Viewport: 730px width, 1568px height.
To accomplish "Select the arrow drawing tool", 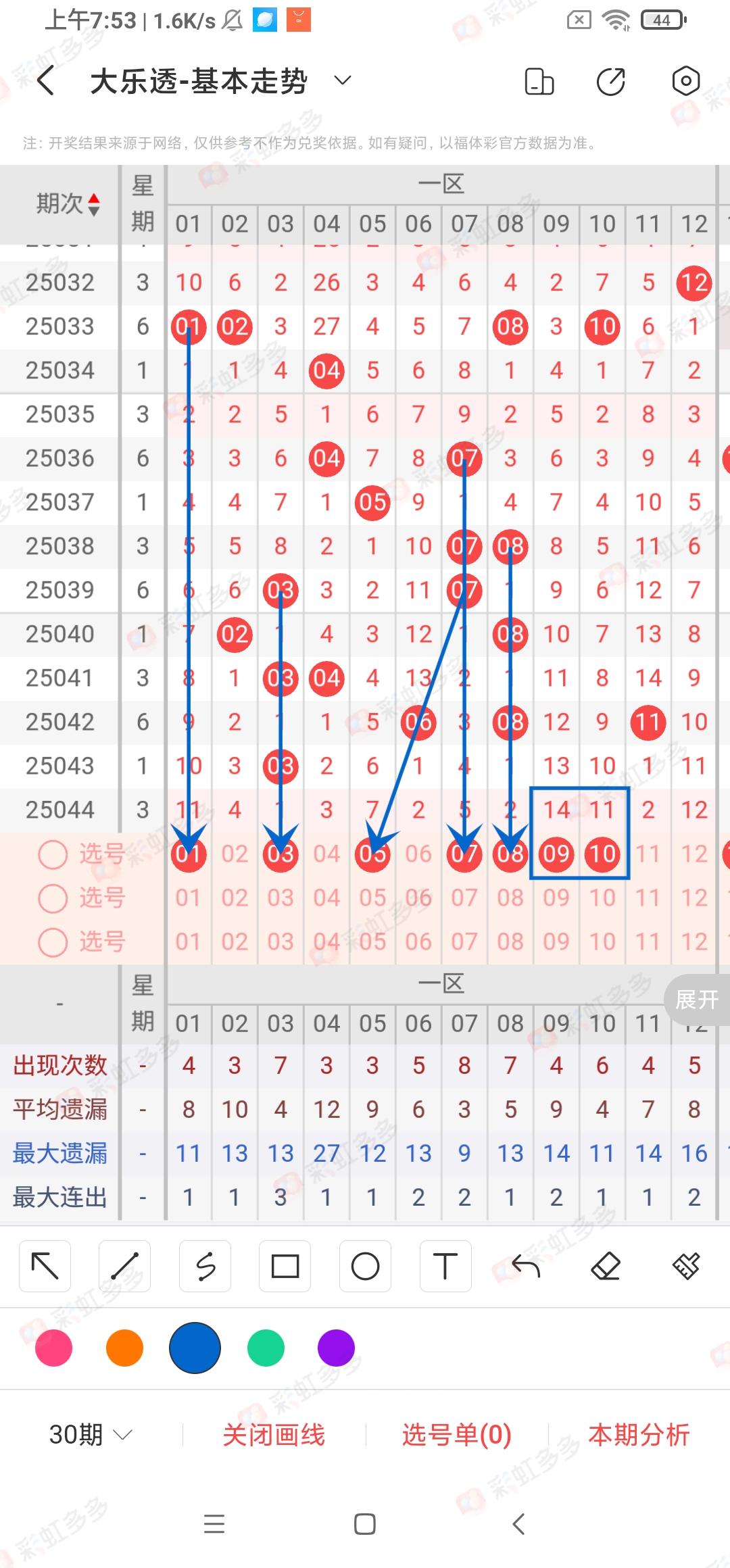I will (45, 1266).
